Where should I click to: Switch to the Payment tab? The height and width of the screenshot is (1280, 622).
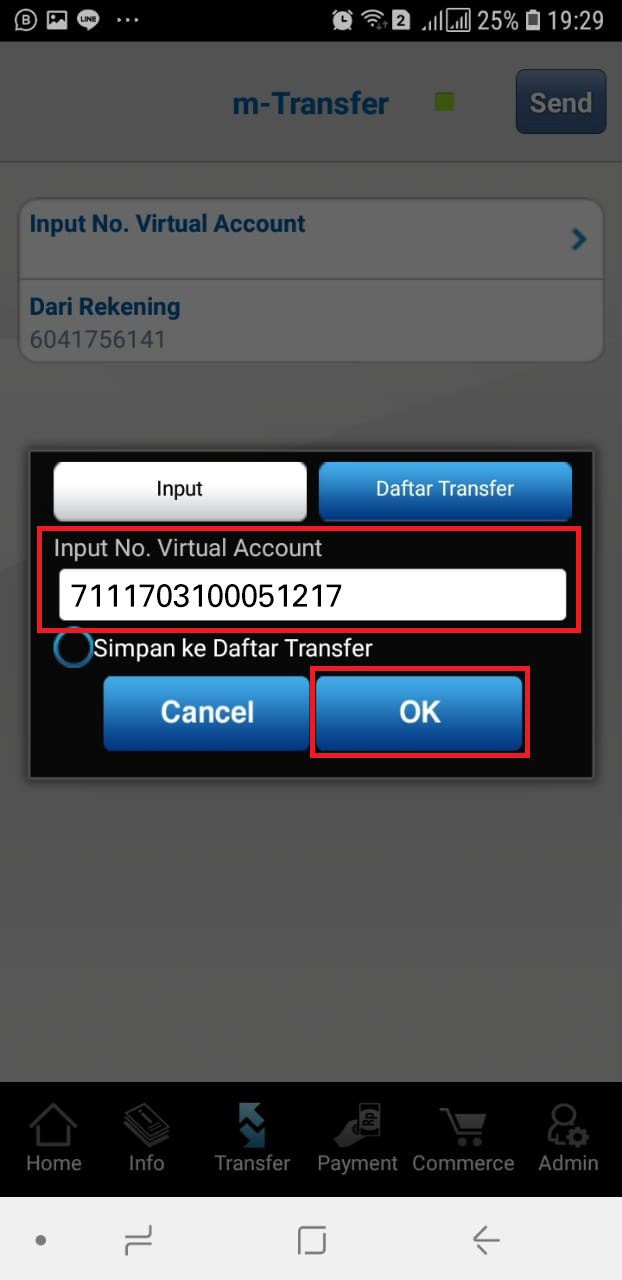357,1138
